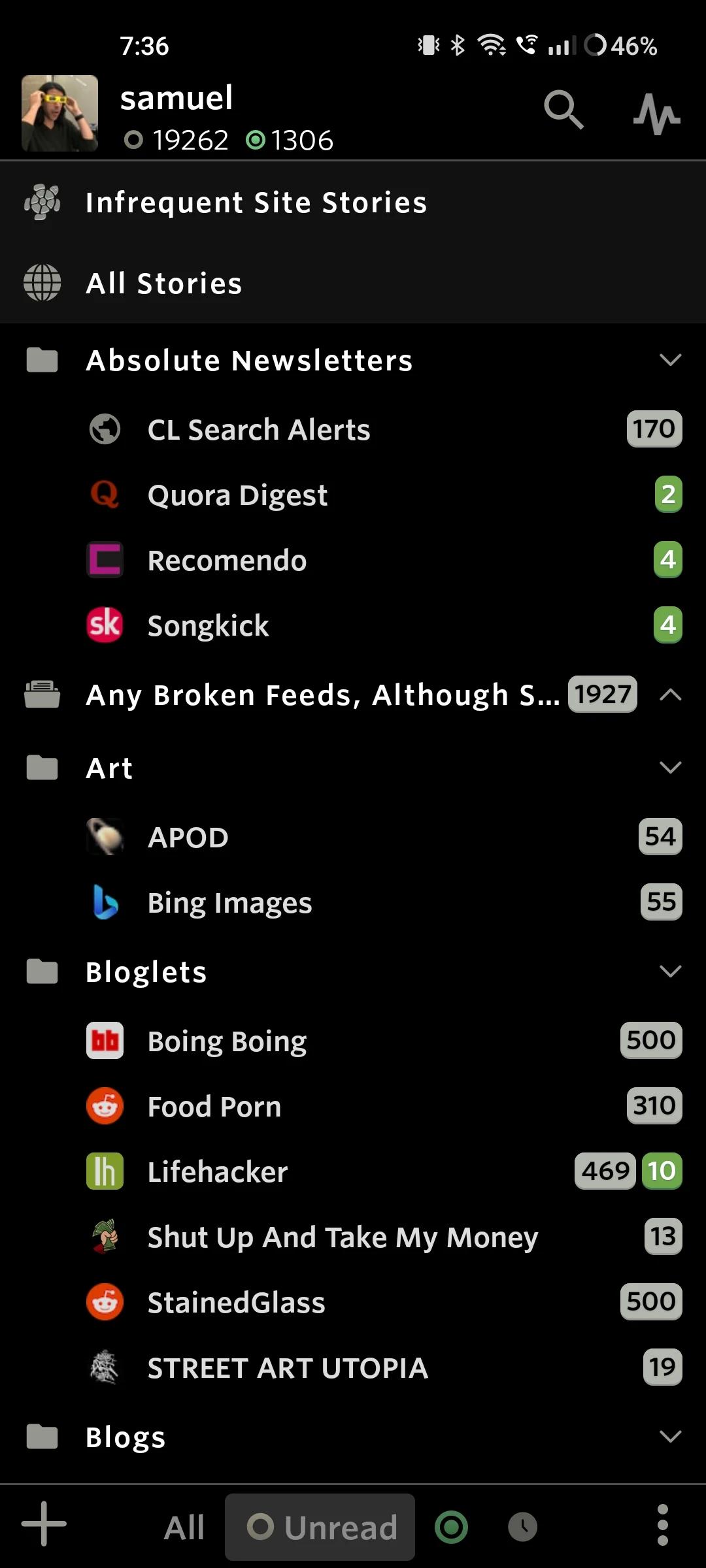Collapse the Art folder

pos(670,768)
